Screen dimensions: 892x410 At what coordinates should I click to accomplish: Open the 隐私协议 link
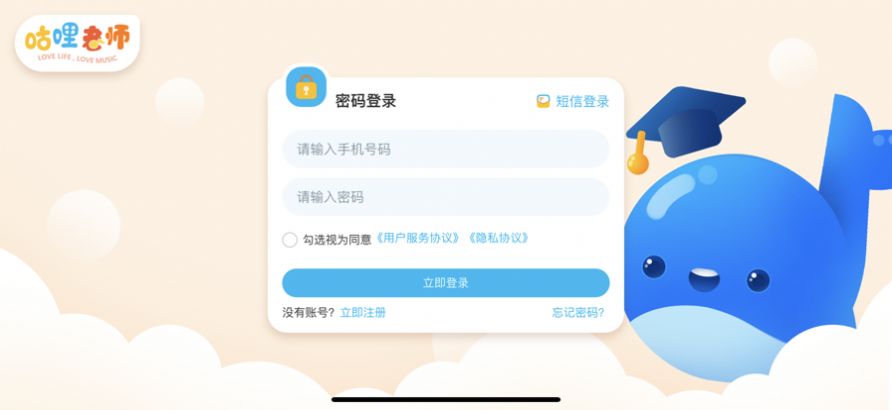point(497,239)
